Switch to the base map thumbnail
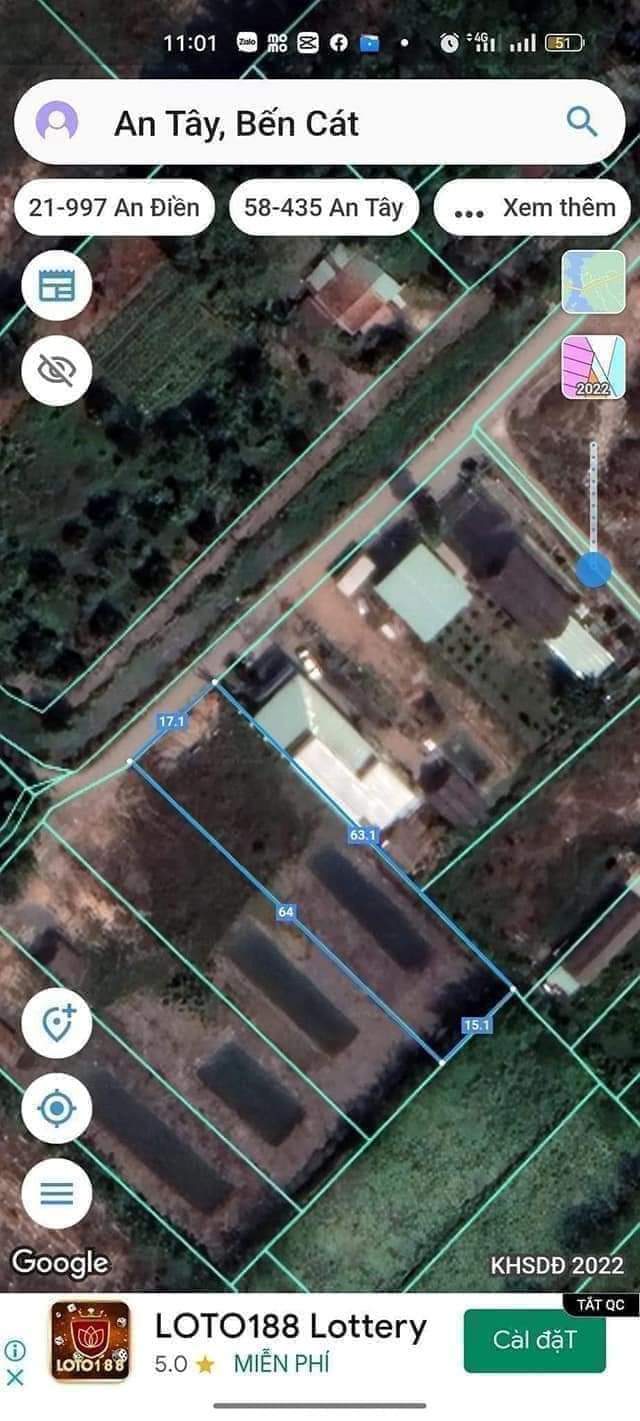640x1421 pixels. pos(593,282)
